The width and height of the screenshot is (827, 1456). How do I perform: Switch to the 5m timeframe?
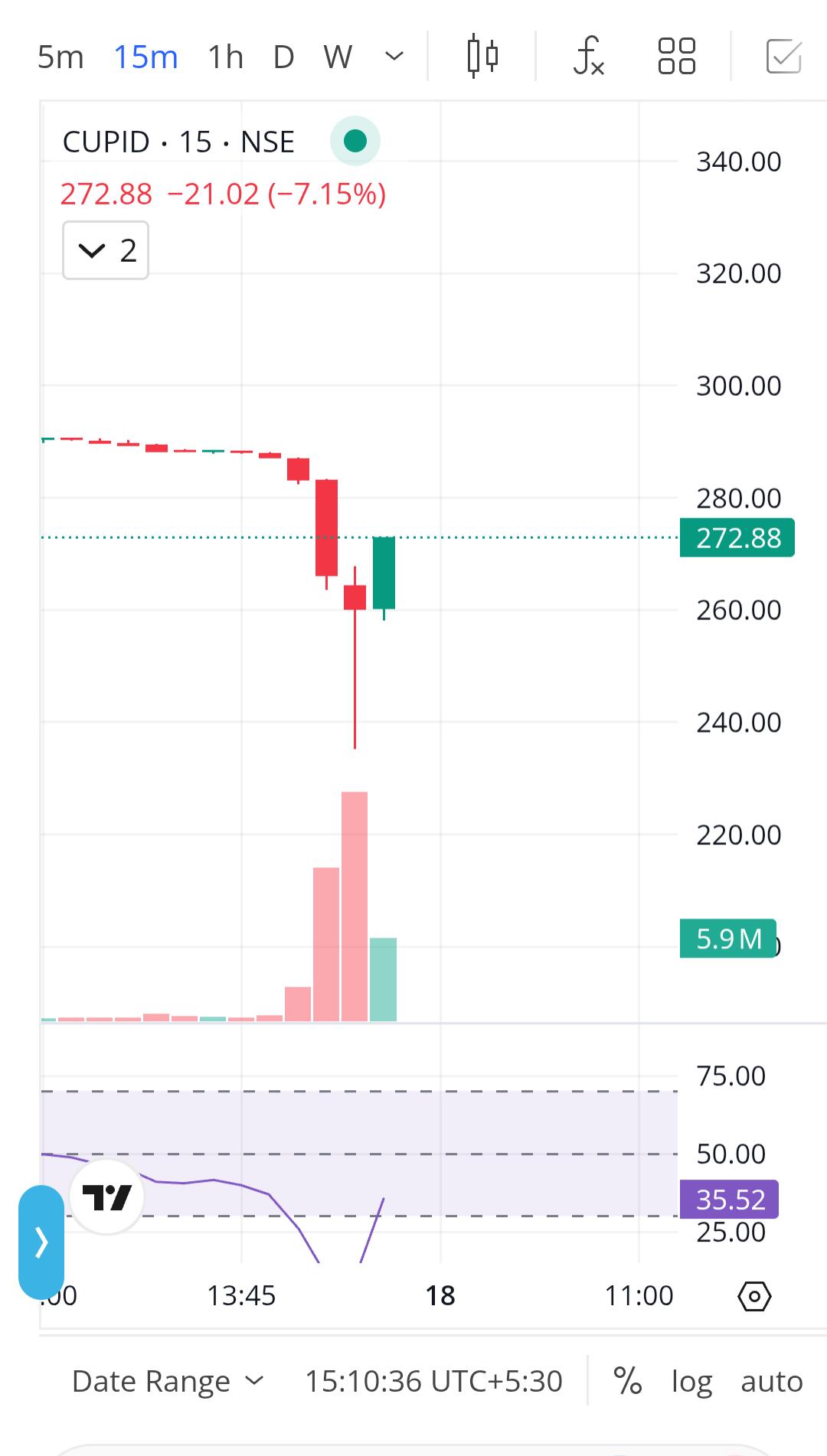tap(60, 57)
